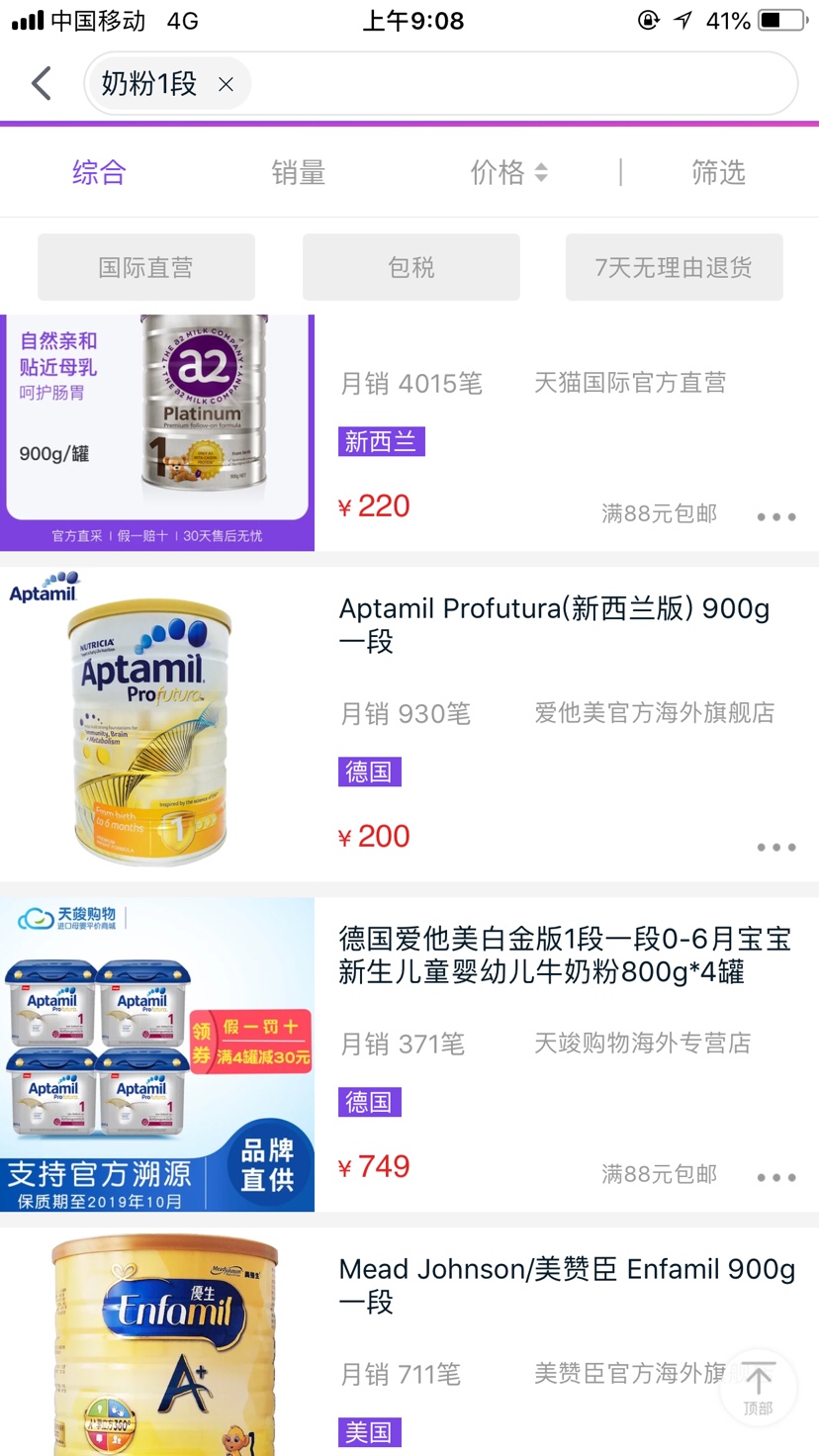Screen dimensions: 819x1456
Task: Switch to the 综合 sort tab
Action: [x=99, y=173]
